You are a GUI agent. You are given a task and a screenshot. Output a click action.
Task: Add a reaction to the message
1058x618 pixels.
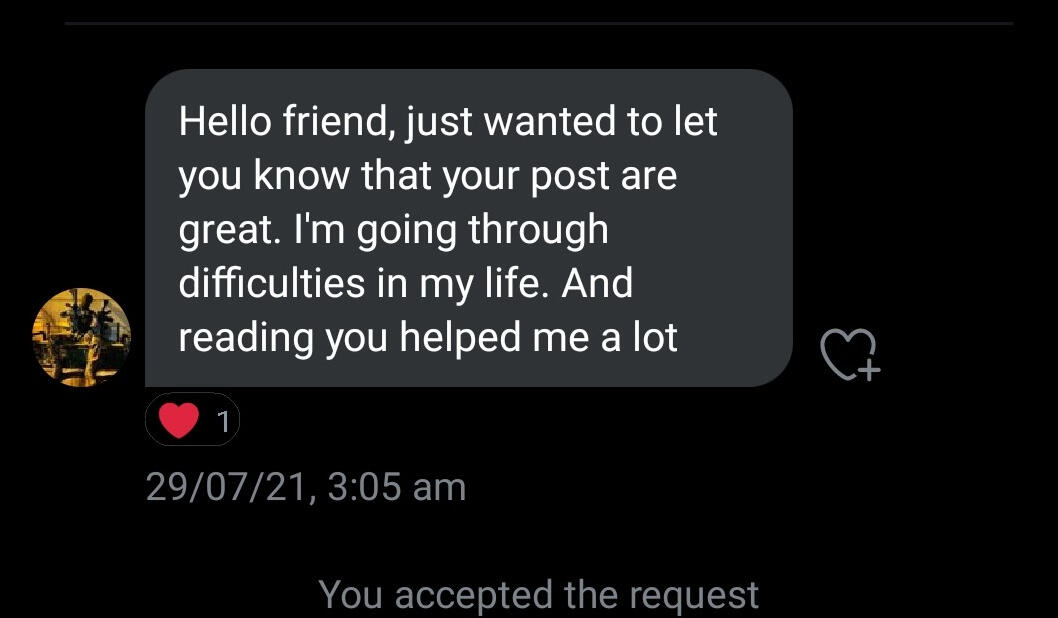[x=848, y=355]
